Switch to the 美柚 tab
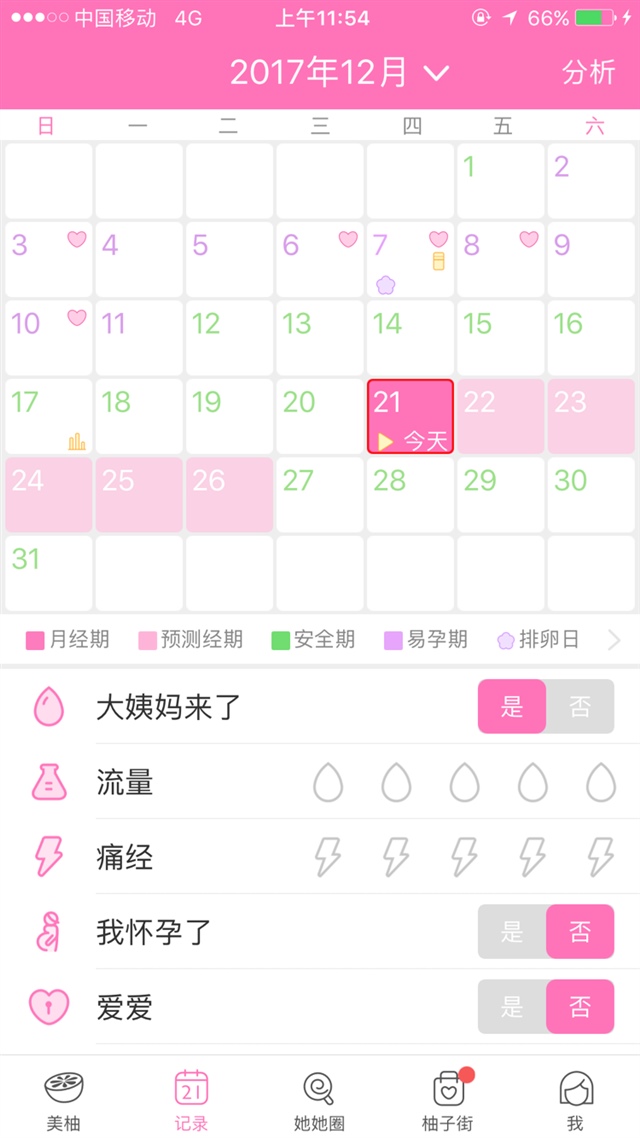 pos(63,1098)
